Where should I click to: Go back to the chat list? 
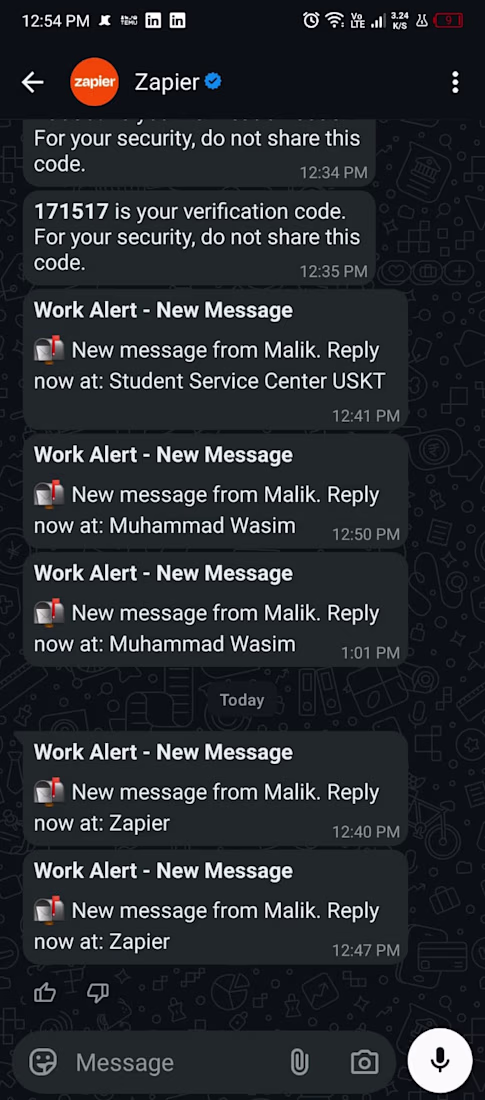coord(32,82)
